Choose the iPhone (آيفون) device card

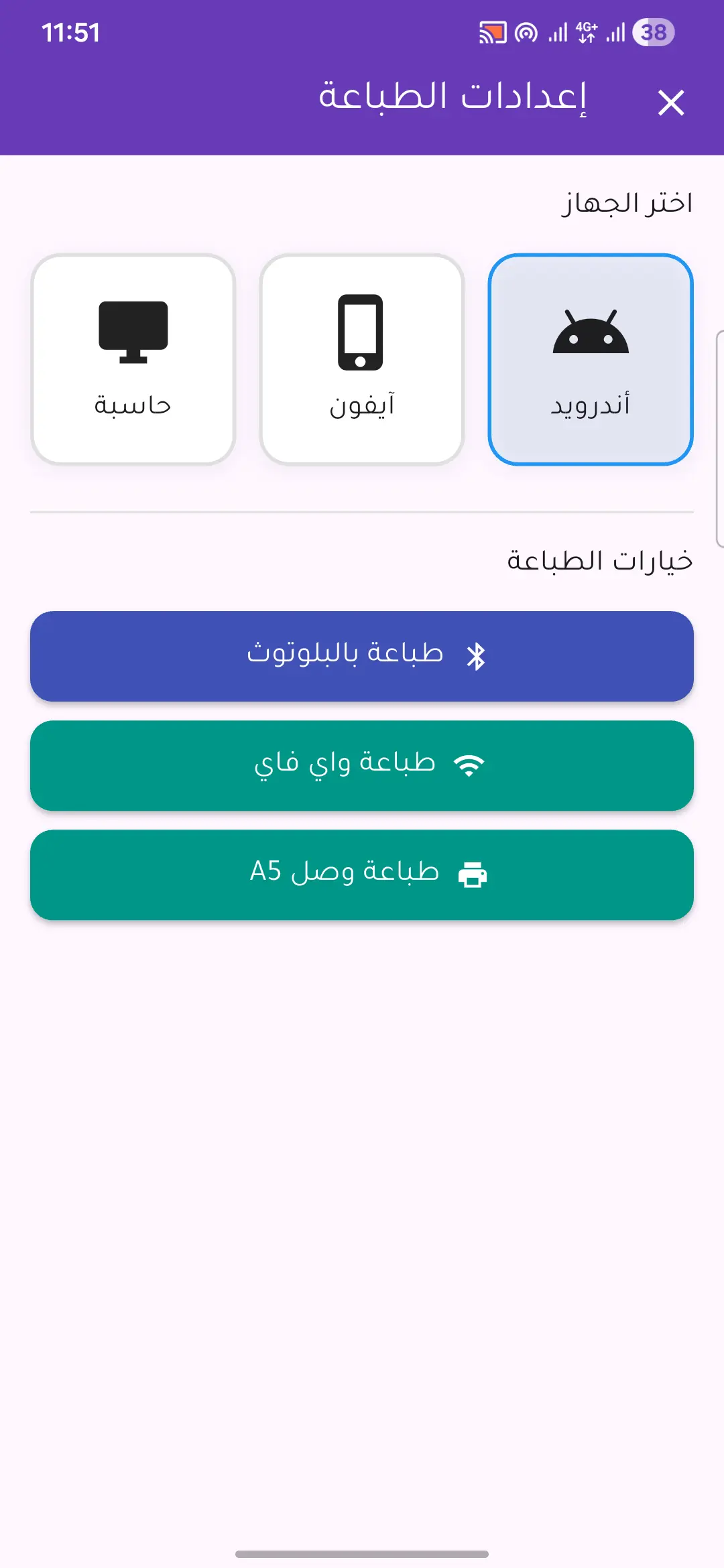tap(362, 359)
